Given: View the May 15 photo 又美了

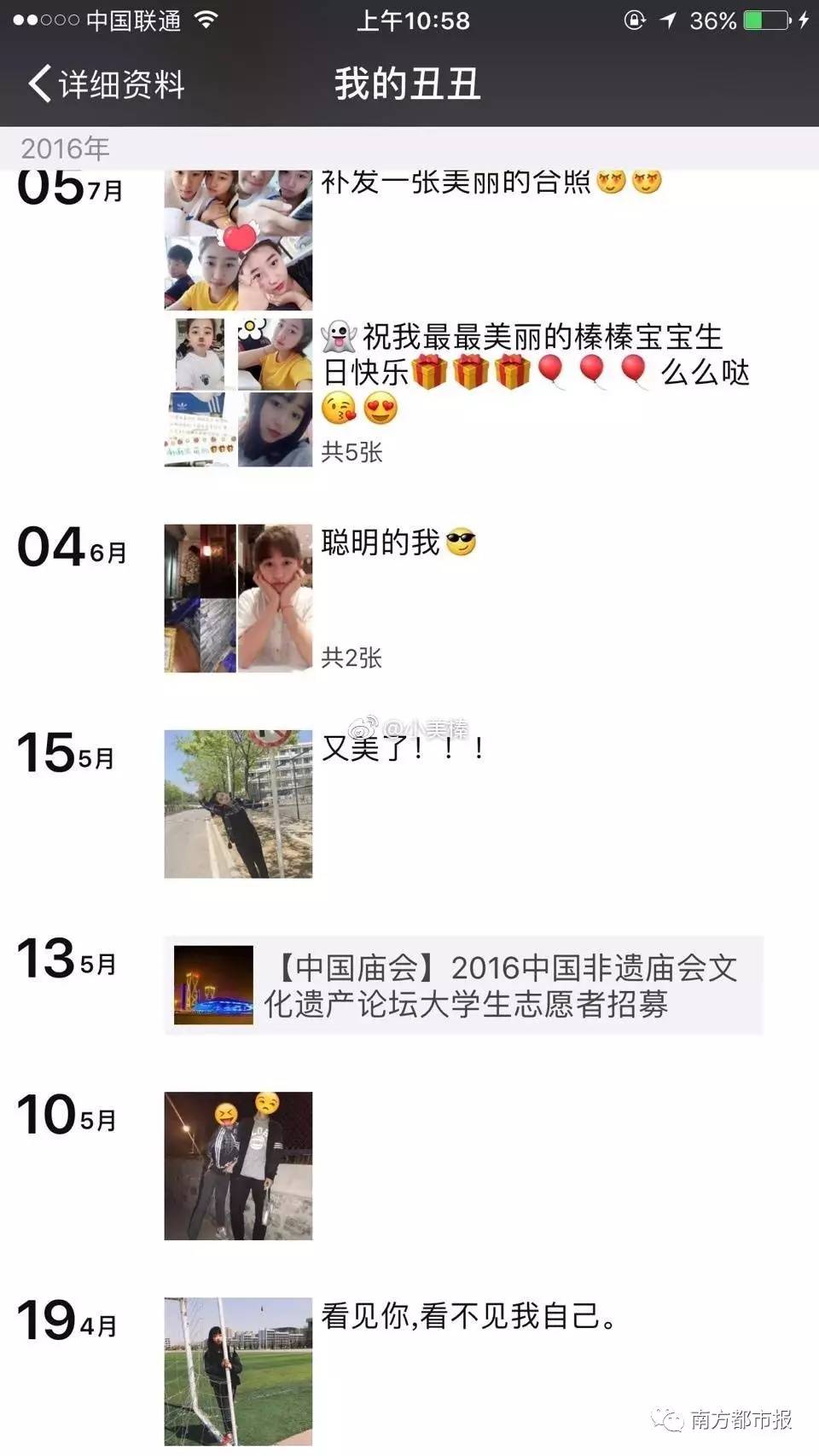Looking at the screenshot, I should pos(238,803).
